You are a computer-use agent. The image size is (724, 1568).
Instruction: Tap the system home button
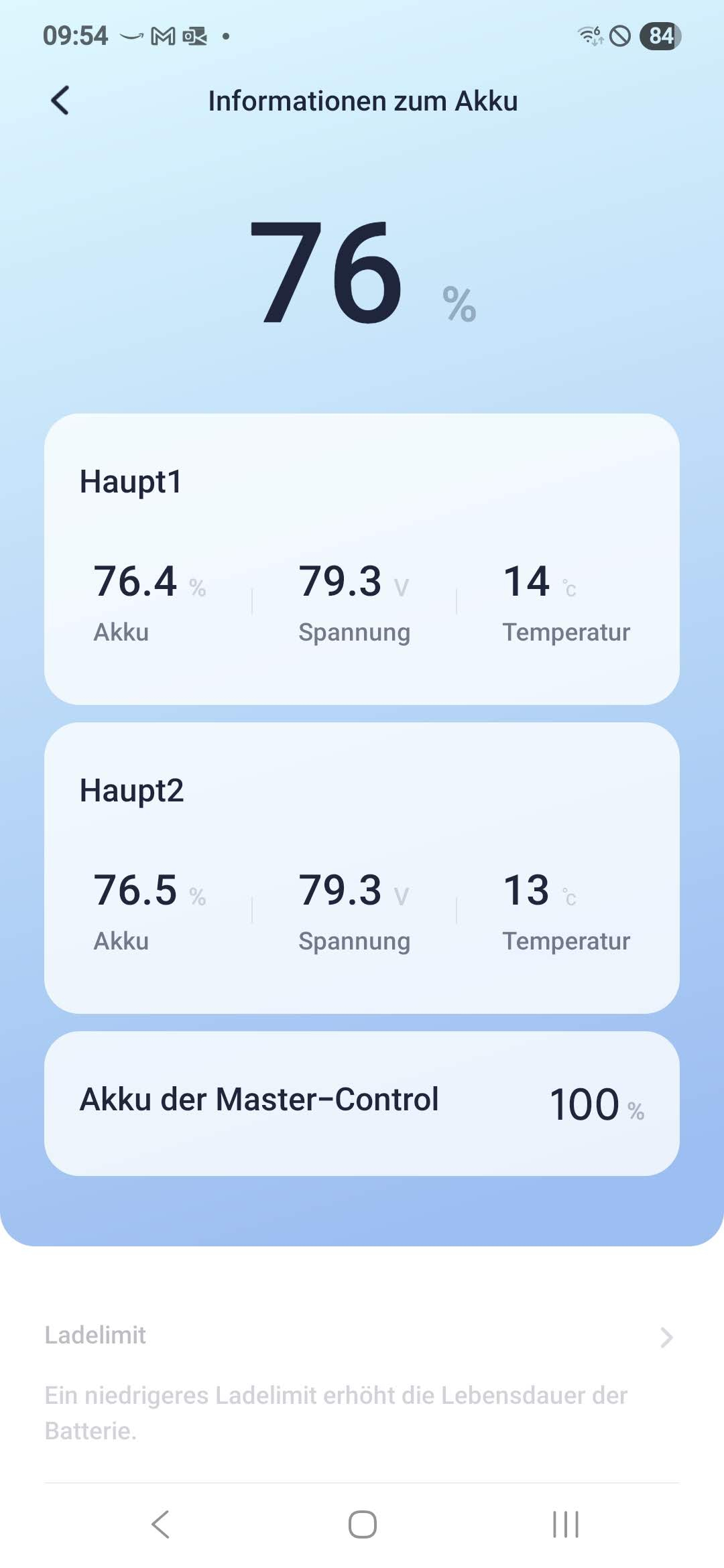[362, 1524]
